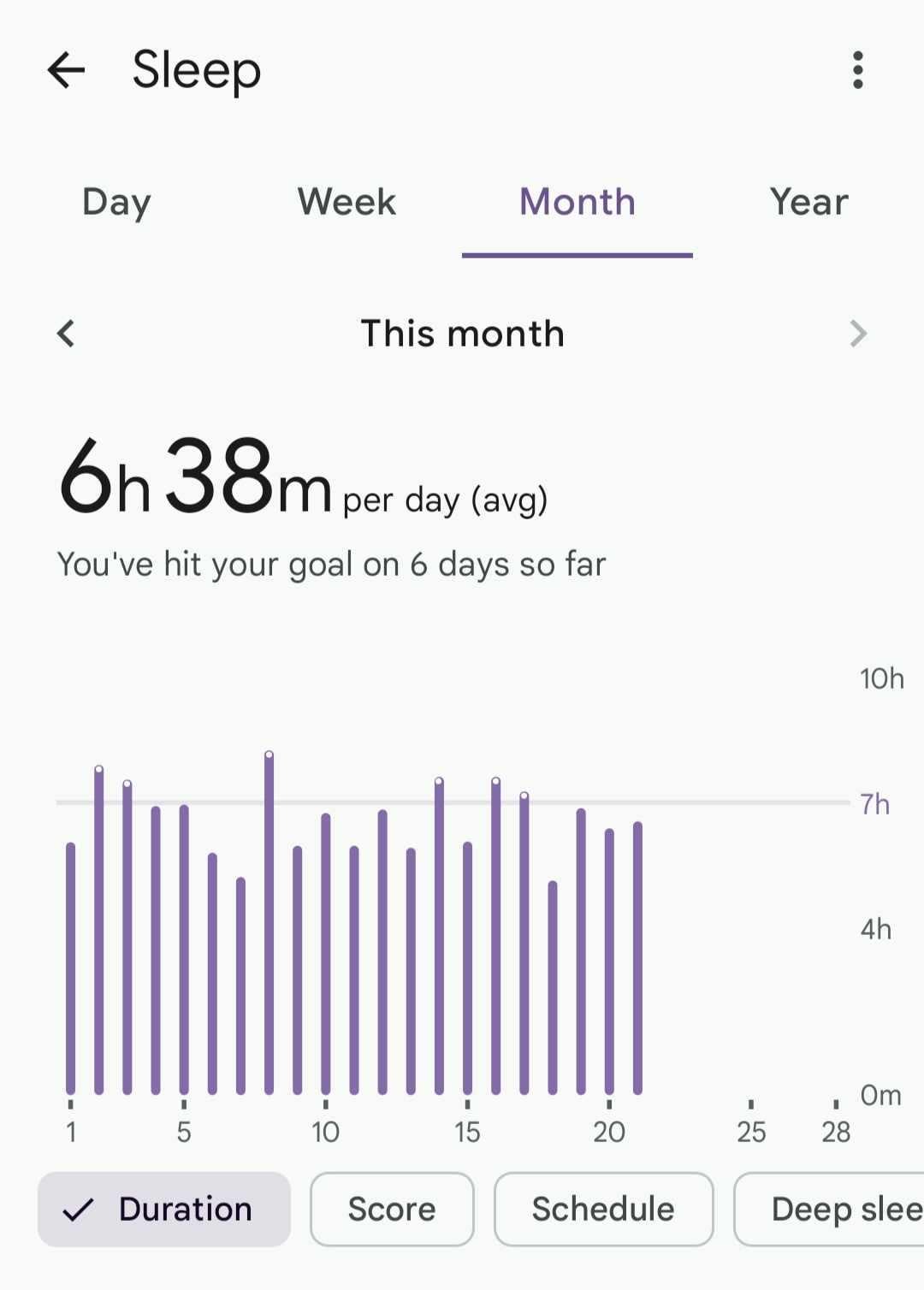Open the three-dot overflow menu

click(x=858, y=70)
